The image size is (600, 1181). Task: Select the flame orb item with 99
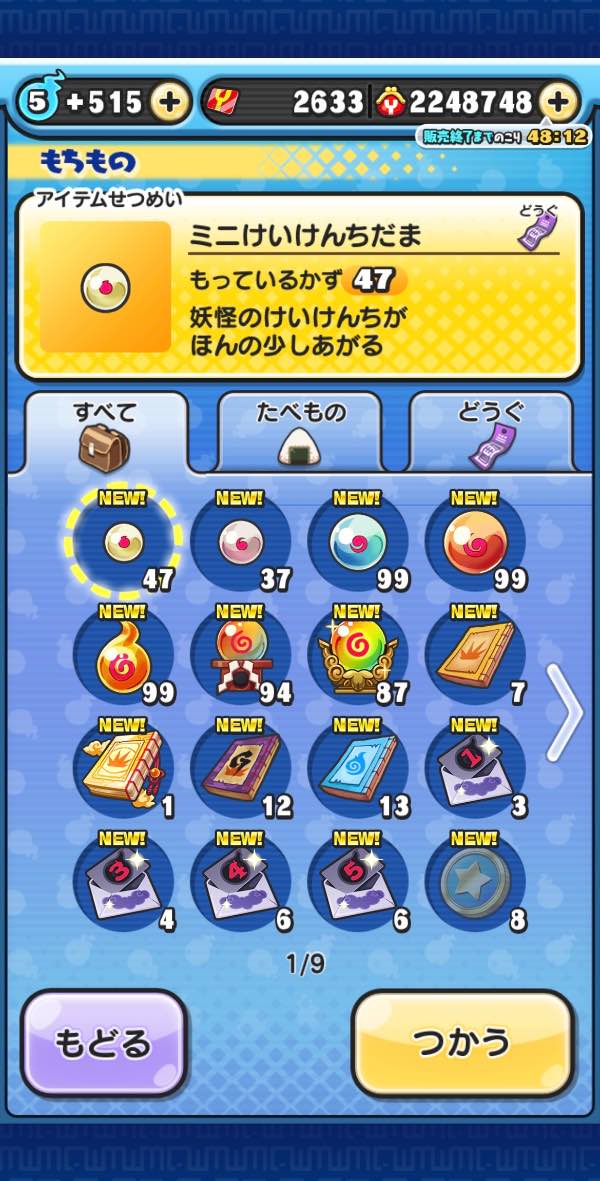[x=123, y=657]
